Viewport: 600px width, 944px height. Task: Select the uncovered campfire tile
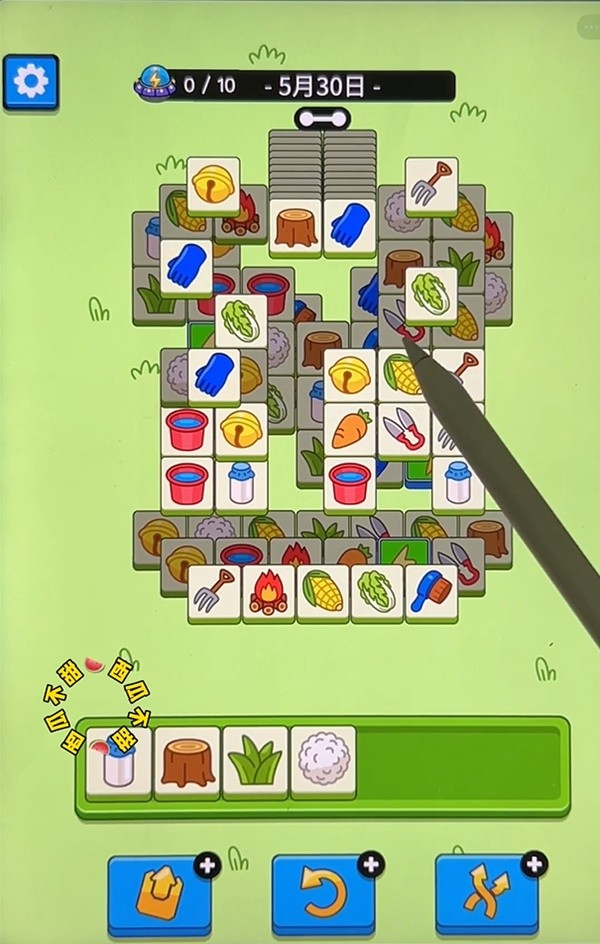click(268, 592)
